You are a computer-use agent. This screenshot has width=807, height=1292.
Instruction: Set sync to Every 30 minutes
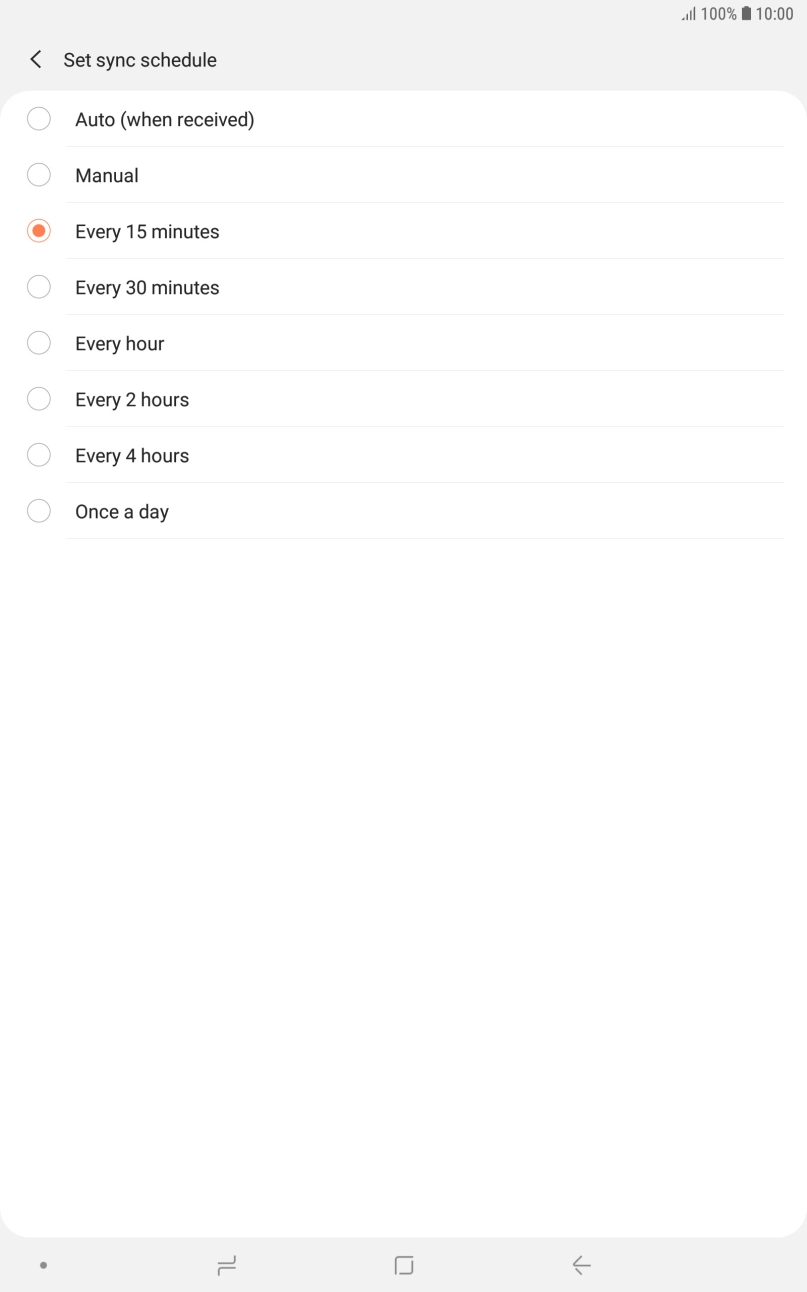click(147, 288)
